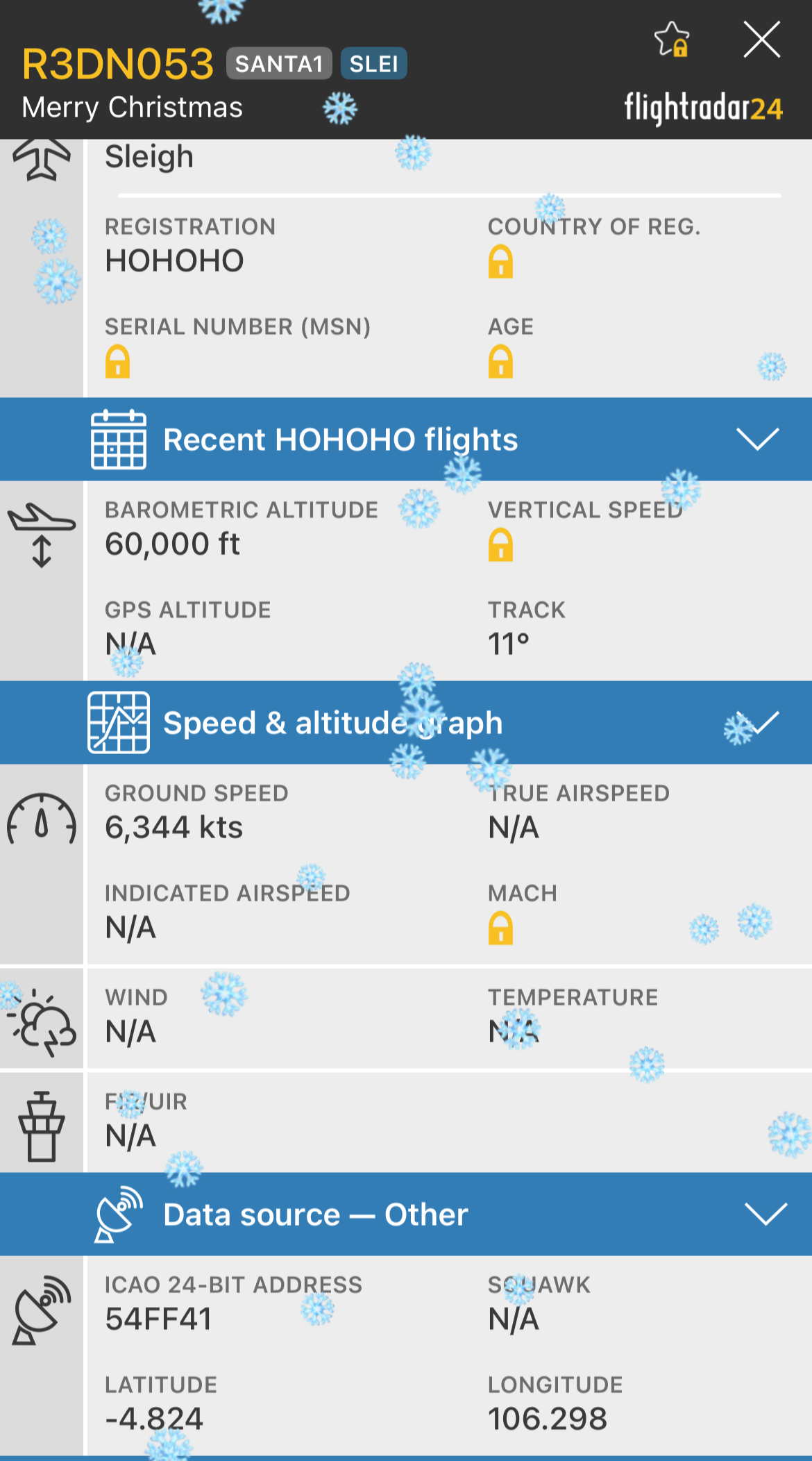Tap the lock icon under Mach
This screenshot has width=812, height=1461.
pyautogui.click(x=500, y=928)
